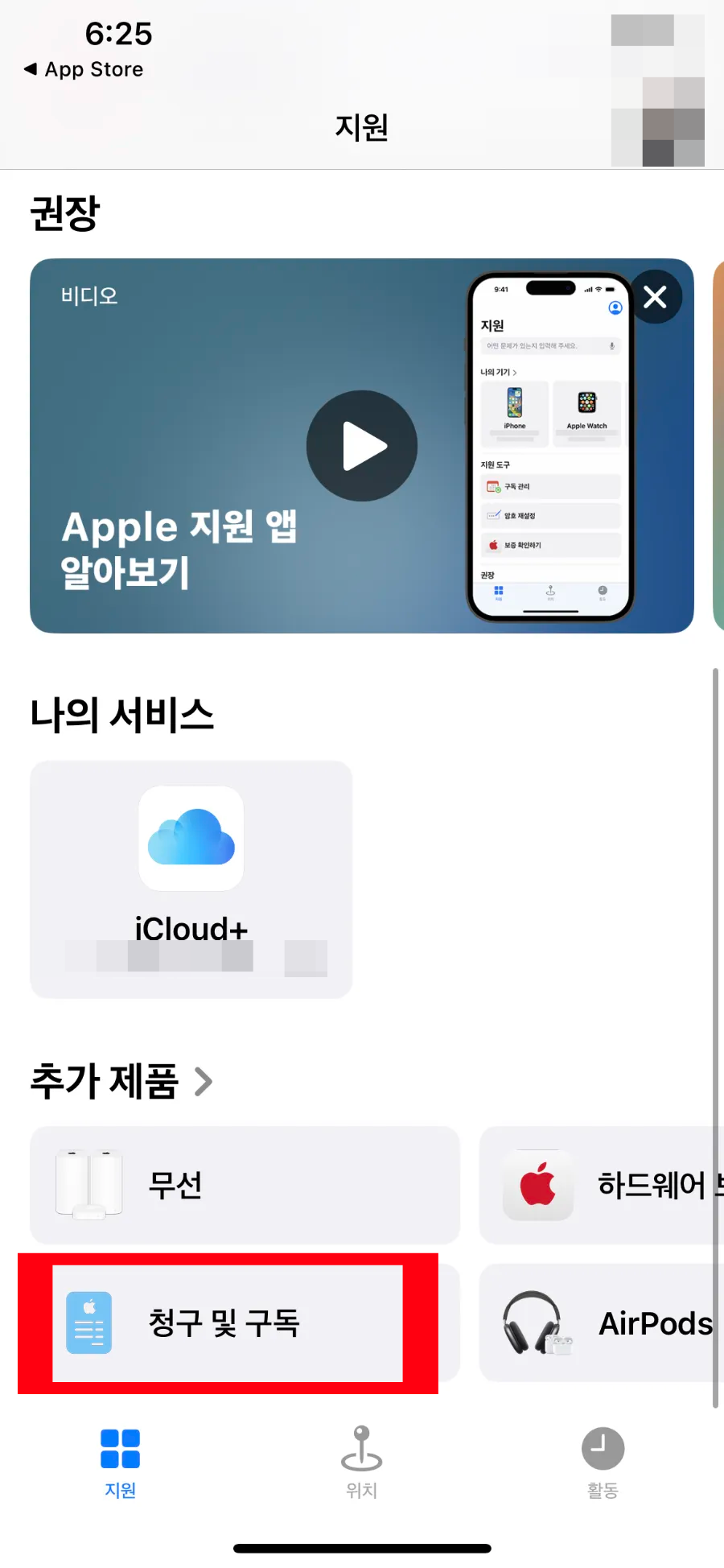The width and height of the screenshot is (724, 1568).
Task: Open the 무선 product category
Action: click(245, 1185)
